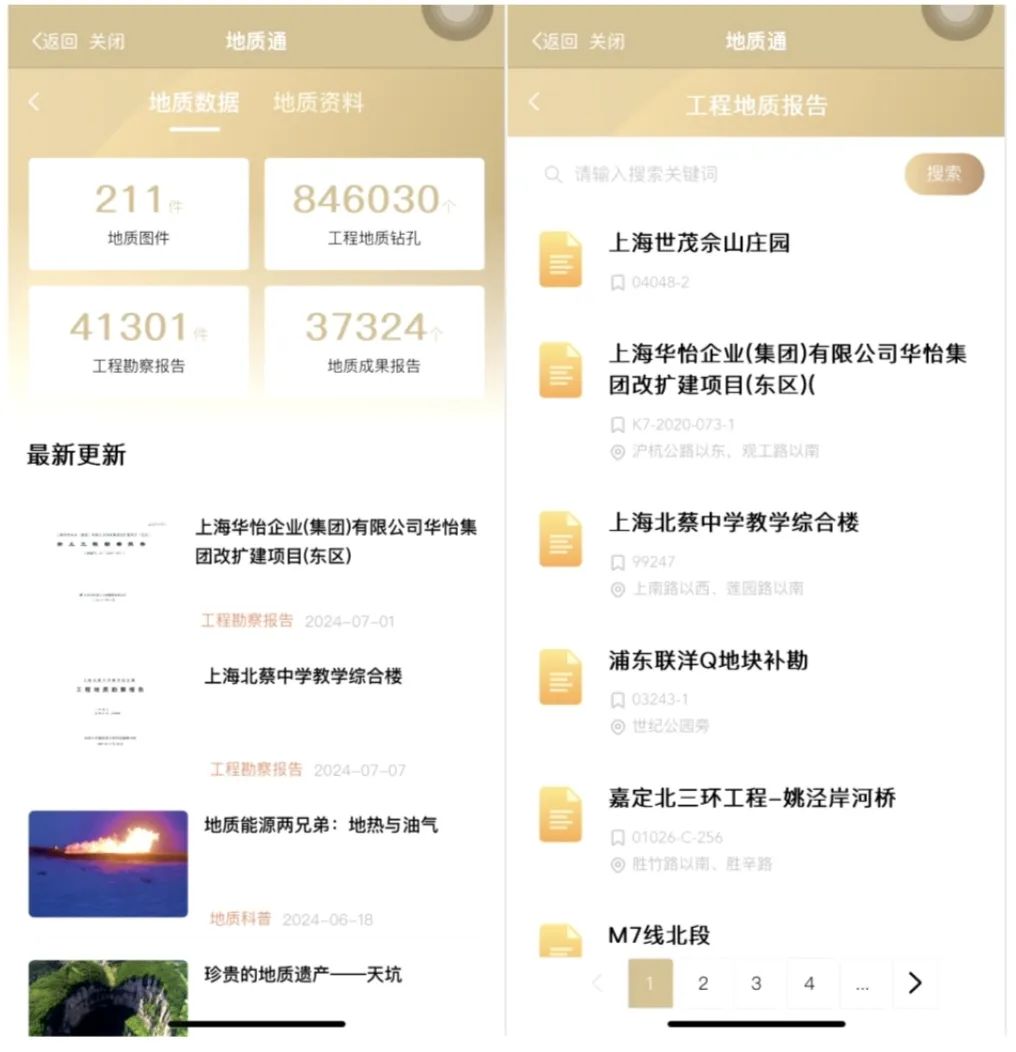Open the 地质成果报告 card
Image resolution: width=1016 pixels, height=1052 pixels.
pyautogui.click(x=374, y=341)
